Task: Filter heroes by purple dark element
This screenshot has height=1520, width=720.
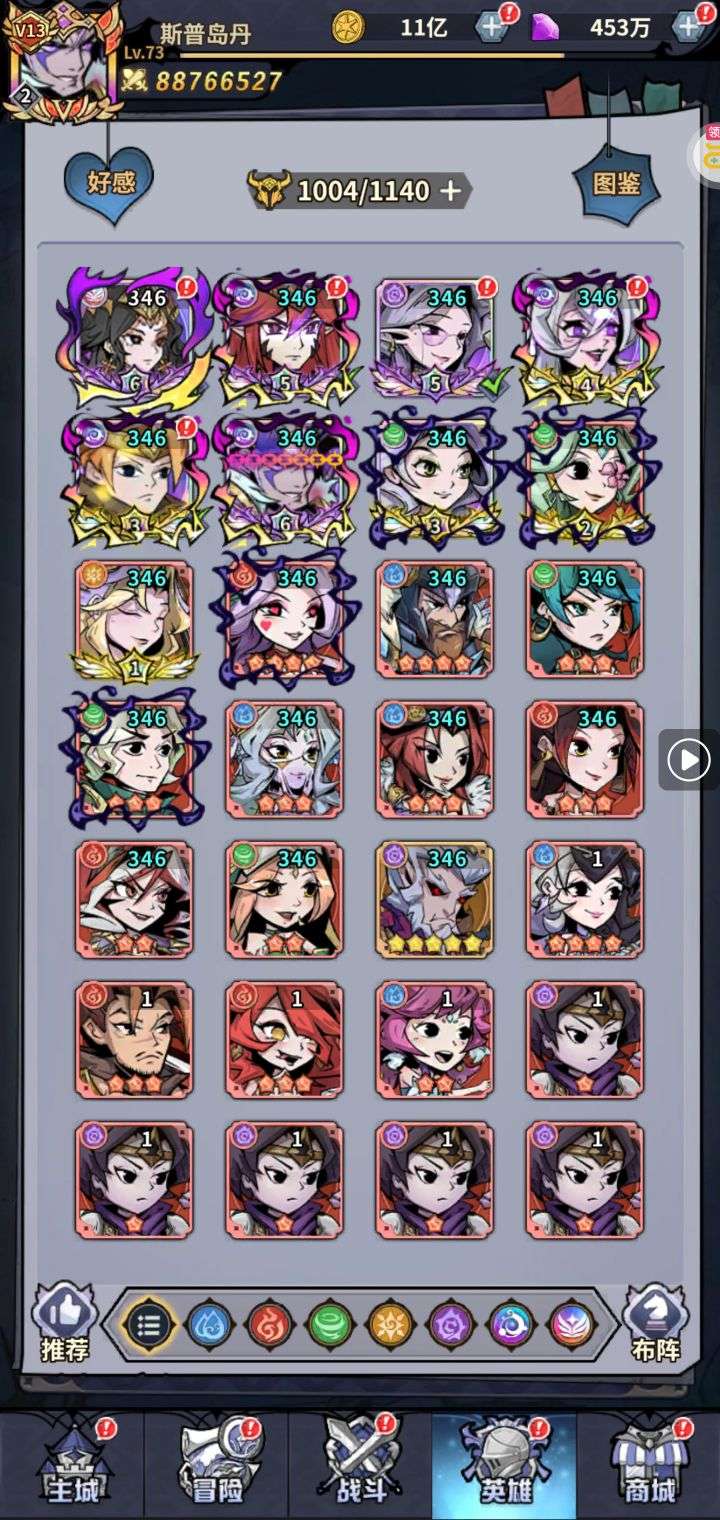Action: [x=451, y=1325]
